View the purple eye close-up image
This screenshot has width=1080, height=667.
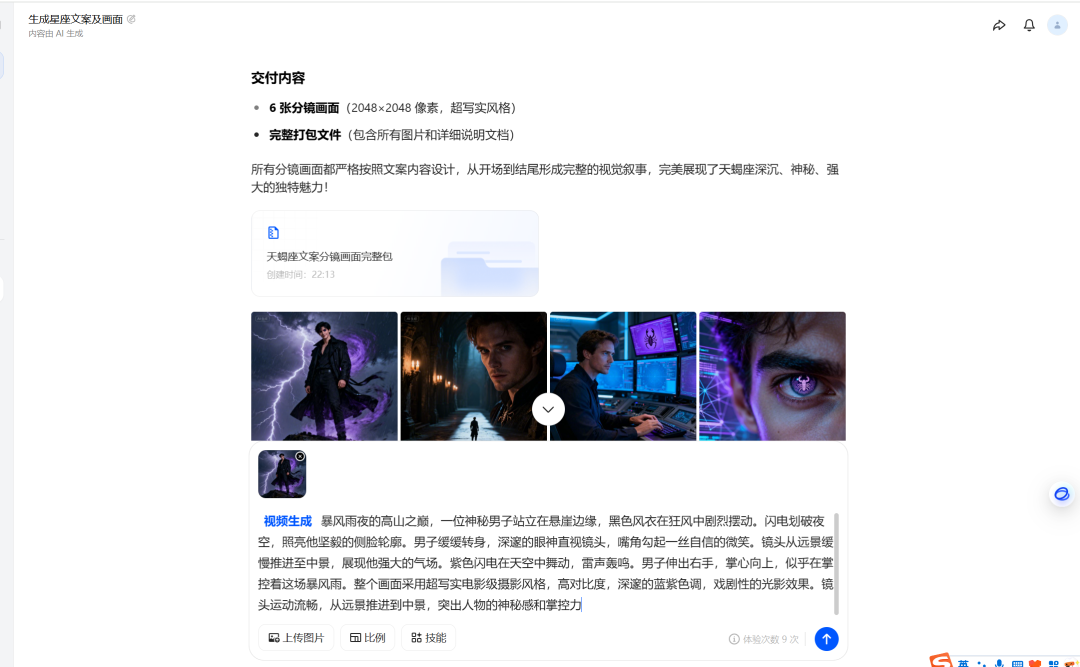click(772, 375)
